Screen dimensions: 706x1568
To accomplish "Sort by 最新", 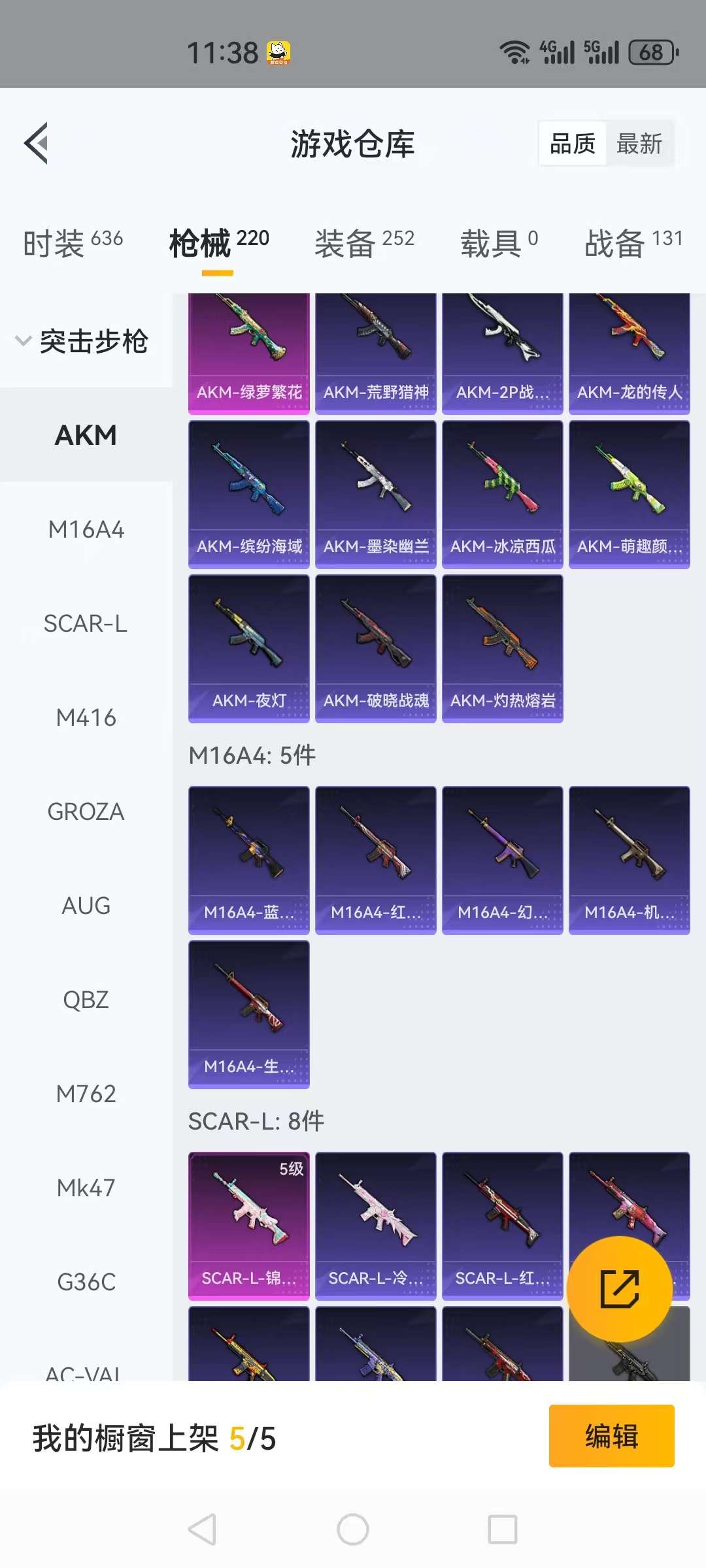I will pos(639,144).
